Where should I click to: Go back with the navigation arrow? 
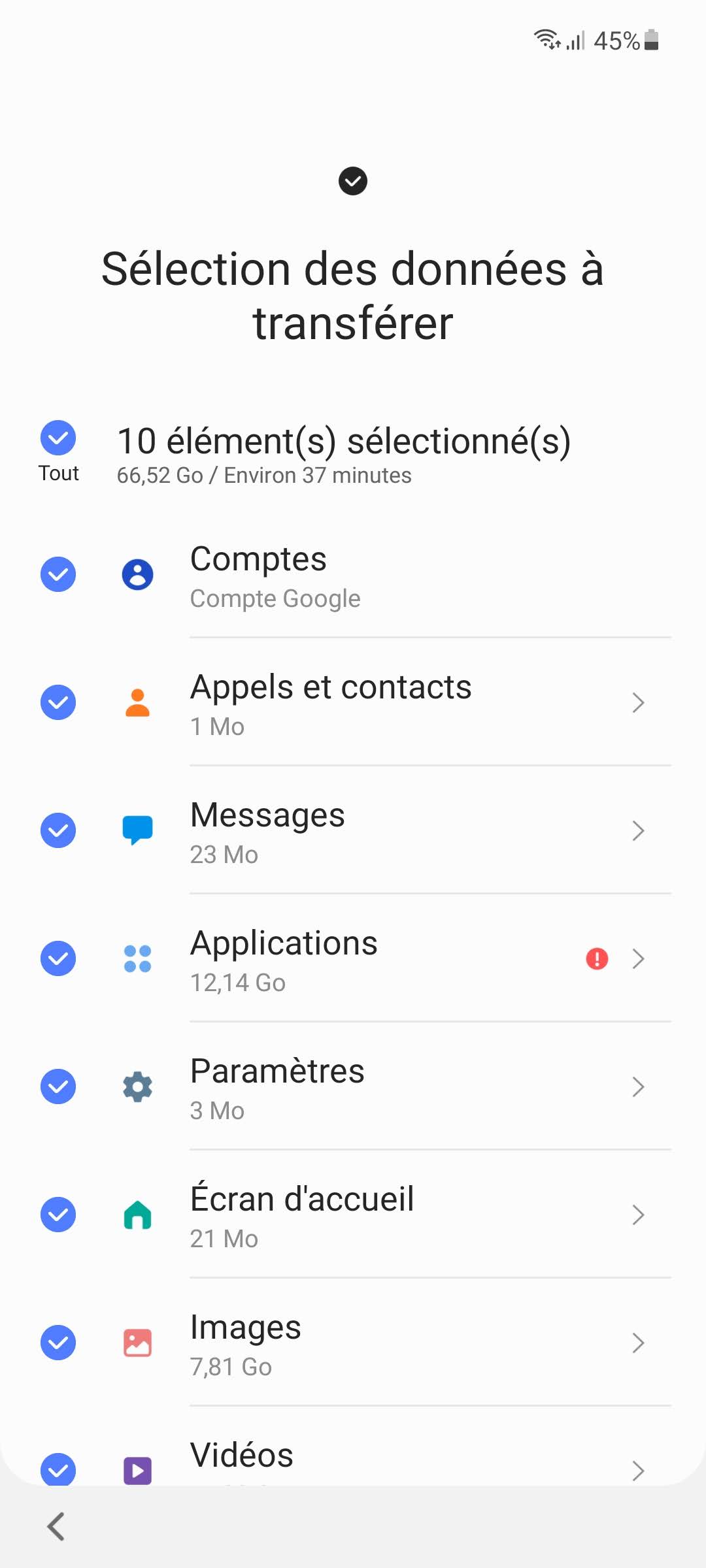56,1526
